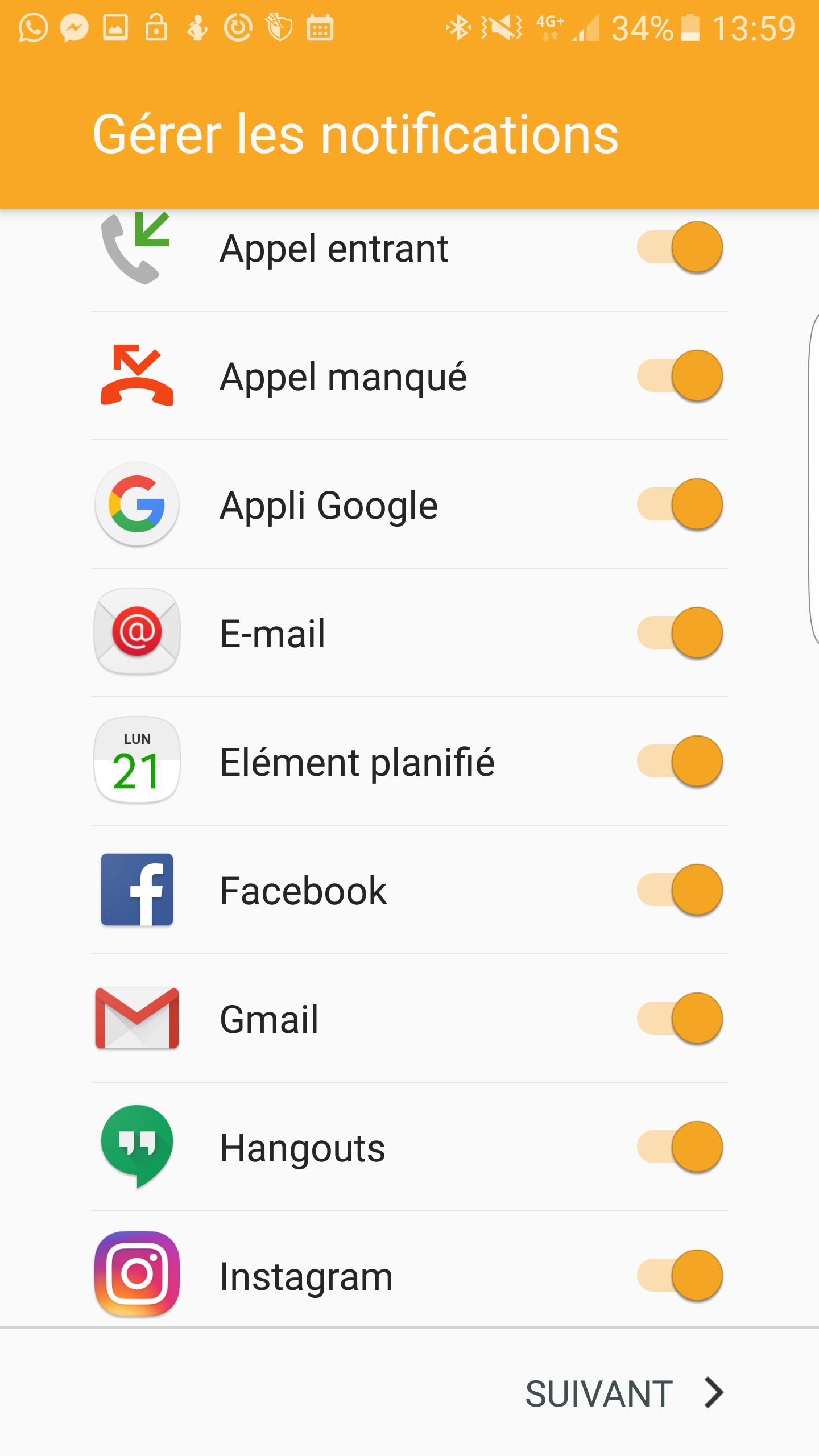Toggle Appli Google notifications
The width and height of the screenshot is (819, 1456).
(680, 504)
